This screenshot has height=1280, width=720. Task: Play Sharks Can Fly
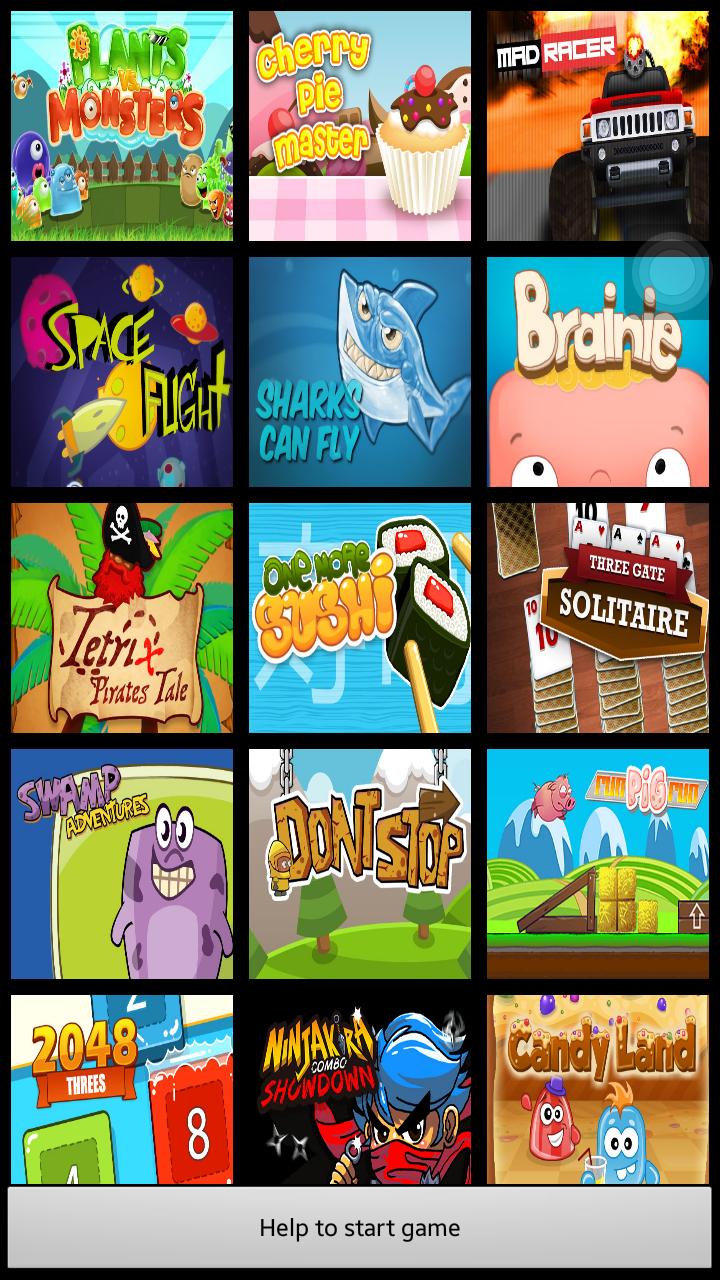tap(360, 372)
